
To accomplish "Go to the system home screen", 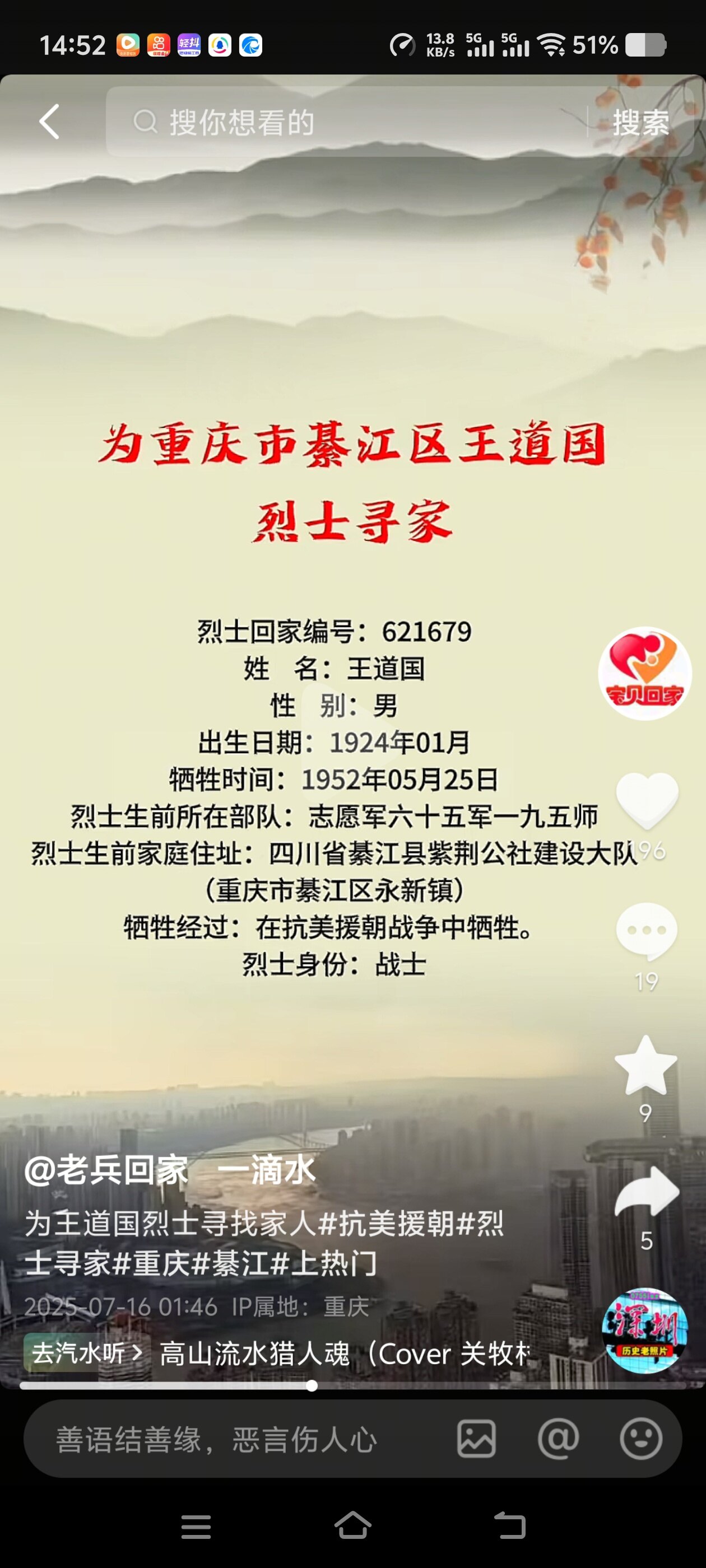I will (352, 1526).
